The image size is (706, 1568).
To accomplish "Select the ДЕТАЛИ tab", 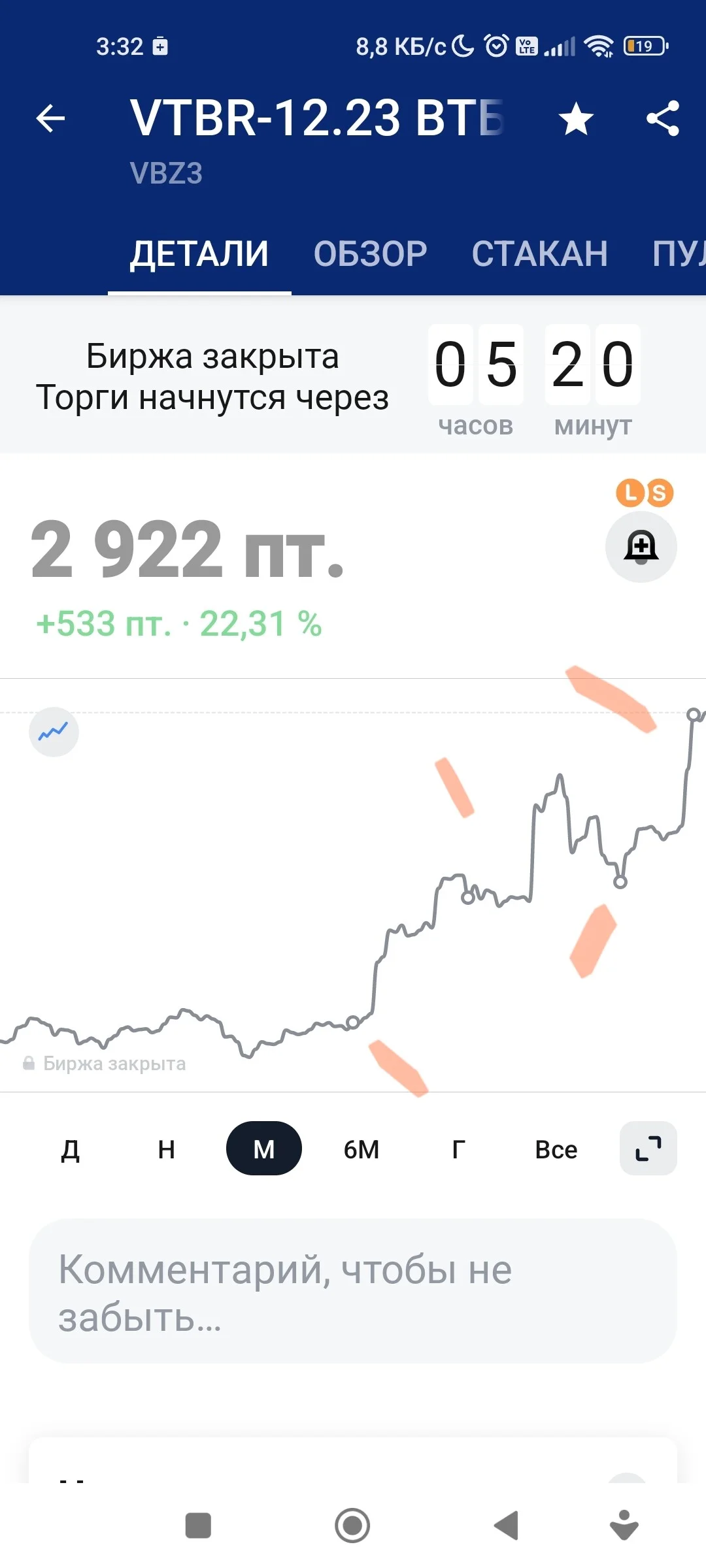I will click(199, 253).
